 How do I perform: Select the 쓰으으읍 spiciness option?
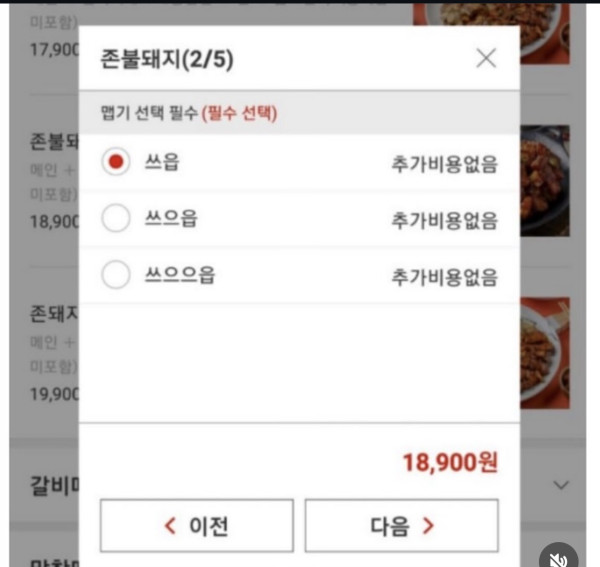[x=117, y=275]
